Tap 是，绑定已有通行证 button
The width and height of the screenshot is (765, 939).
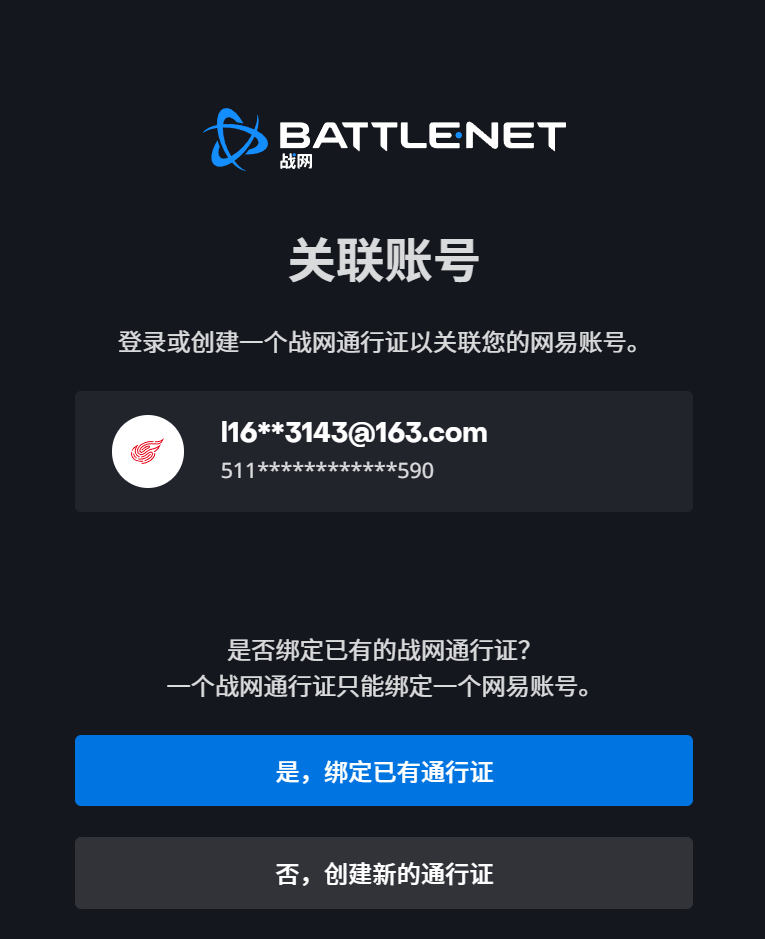(383, 771)
